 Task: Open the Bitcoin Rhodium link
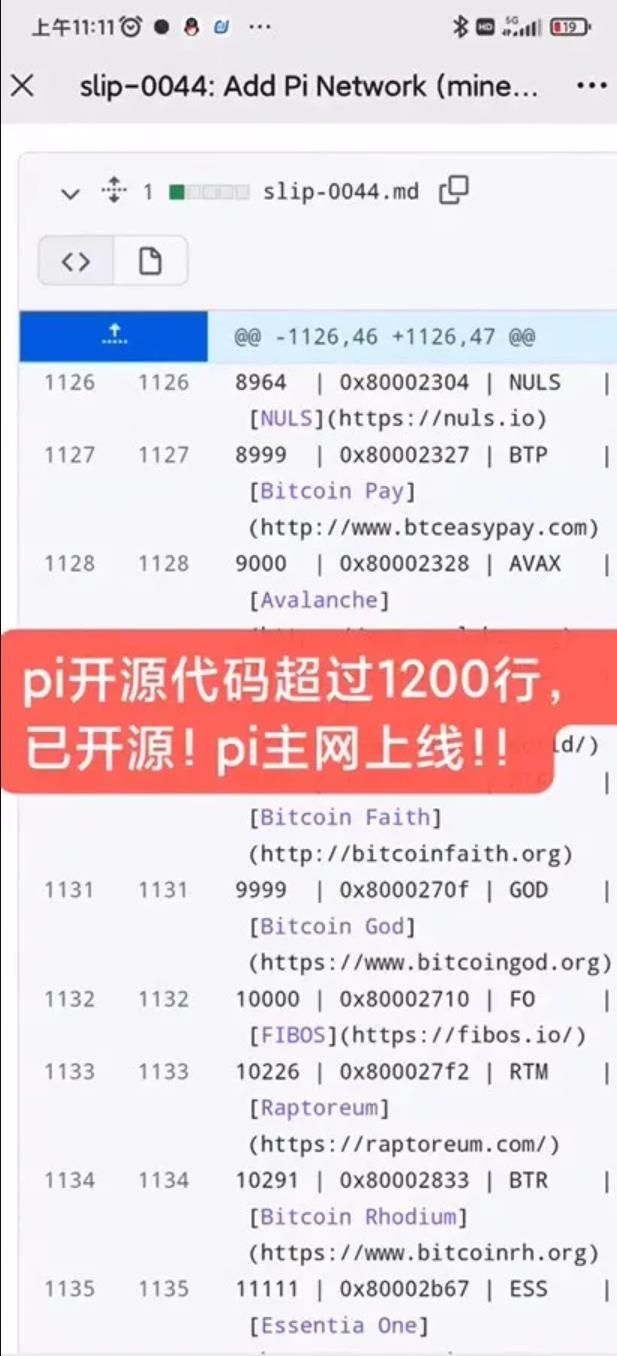(359, 1217)
